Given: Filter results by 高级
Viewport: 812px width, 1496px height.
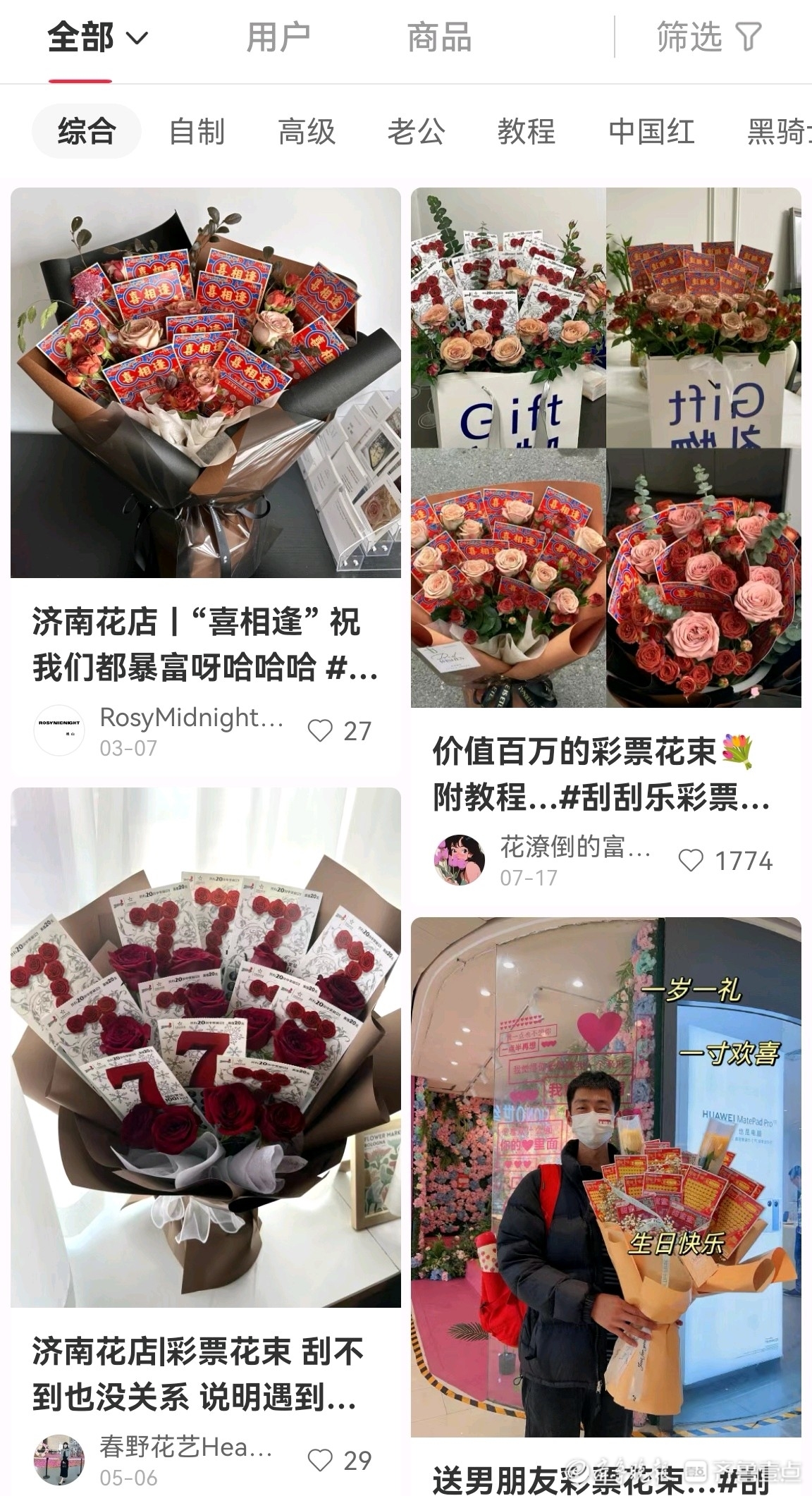Looking at the screenshot, I should 307,132.
